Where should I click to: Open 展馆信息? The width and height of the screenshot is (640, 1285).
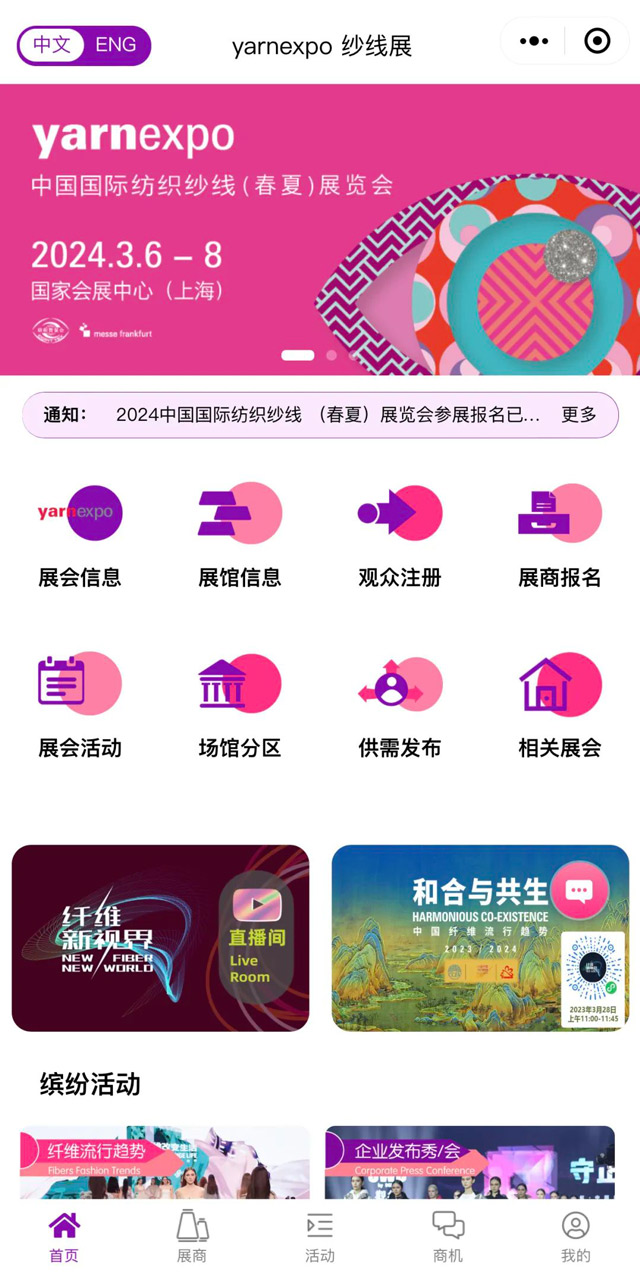point(240,535)
